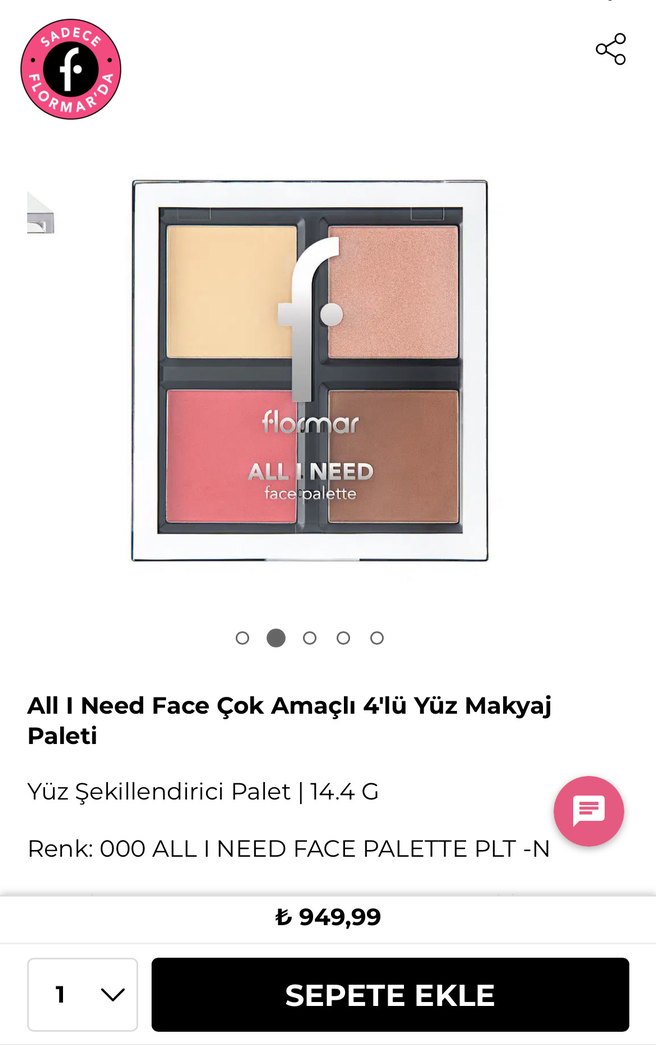This screenshot has width=656, height=1045.
Task: Share this product
Action: (610, 49)
